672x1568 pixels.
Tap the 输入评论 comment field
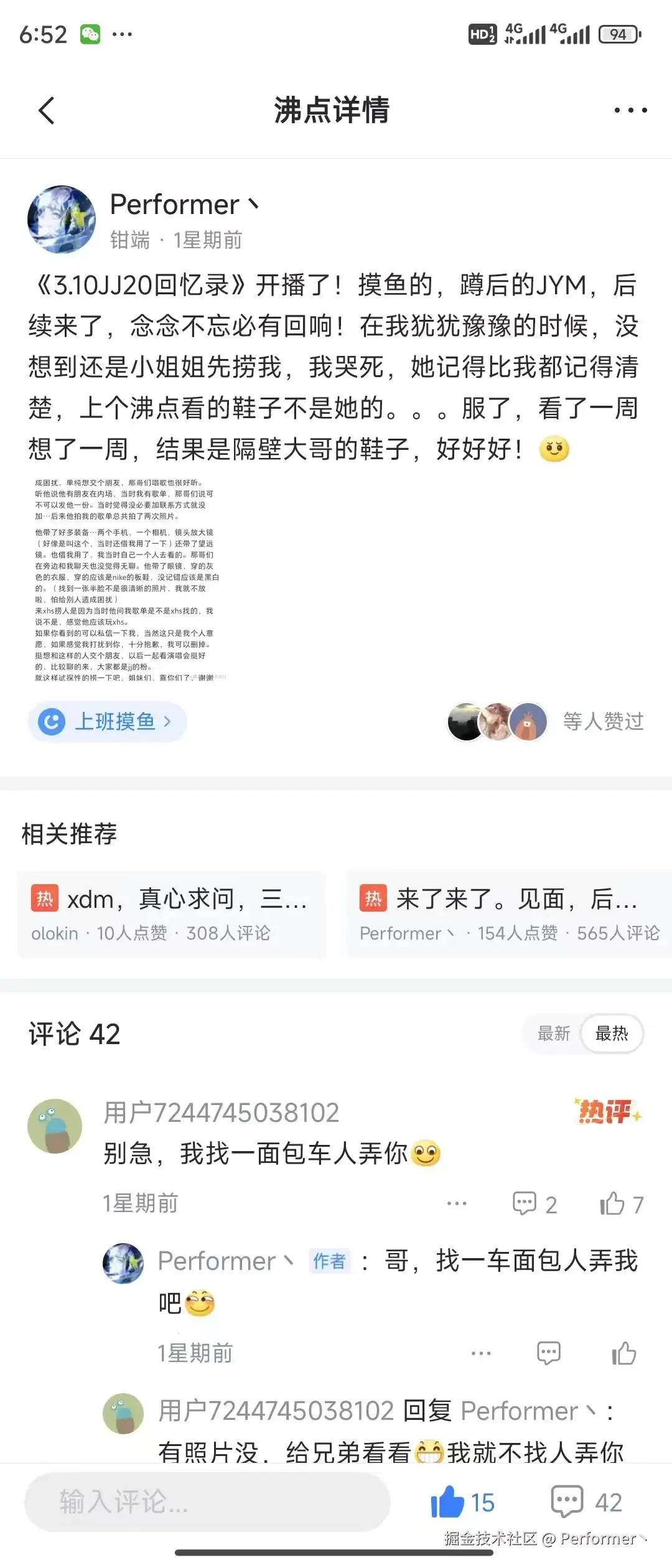click(x=207, y=1502)
